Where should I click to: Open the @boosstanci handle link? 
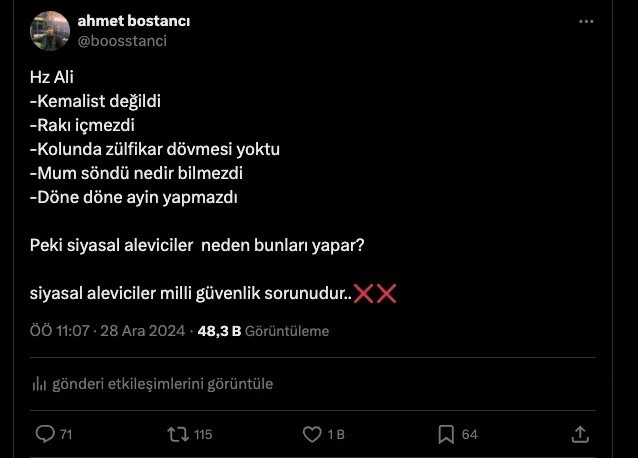point(122,41)
